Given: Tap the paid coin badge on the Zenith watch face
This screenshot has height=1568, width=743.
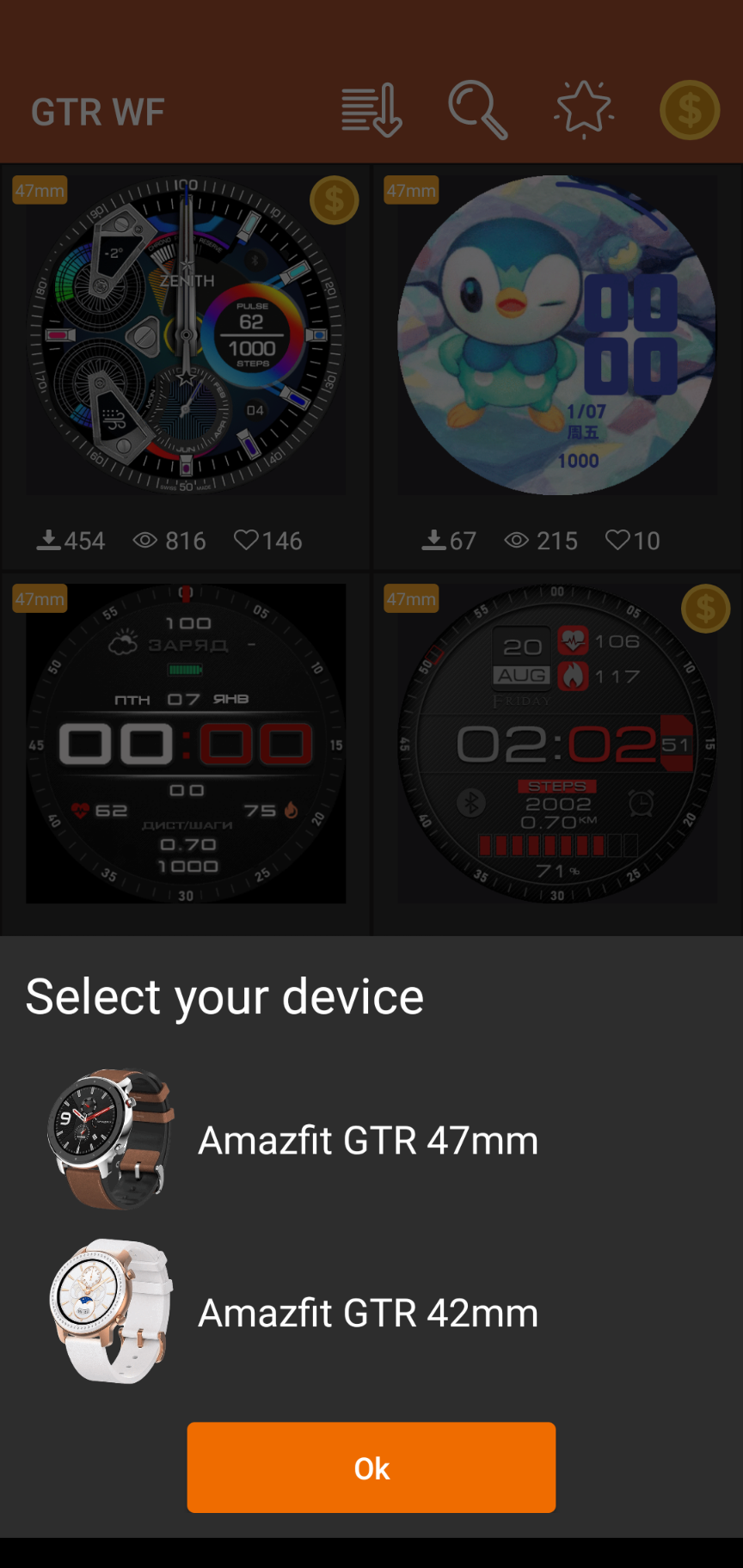Looking at the screenshot, I should point(334,201).
